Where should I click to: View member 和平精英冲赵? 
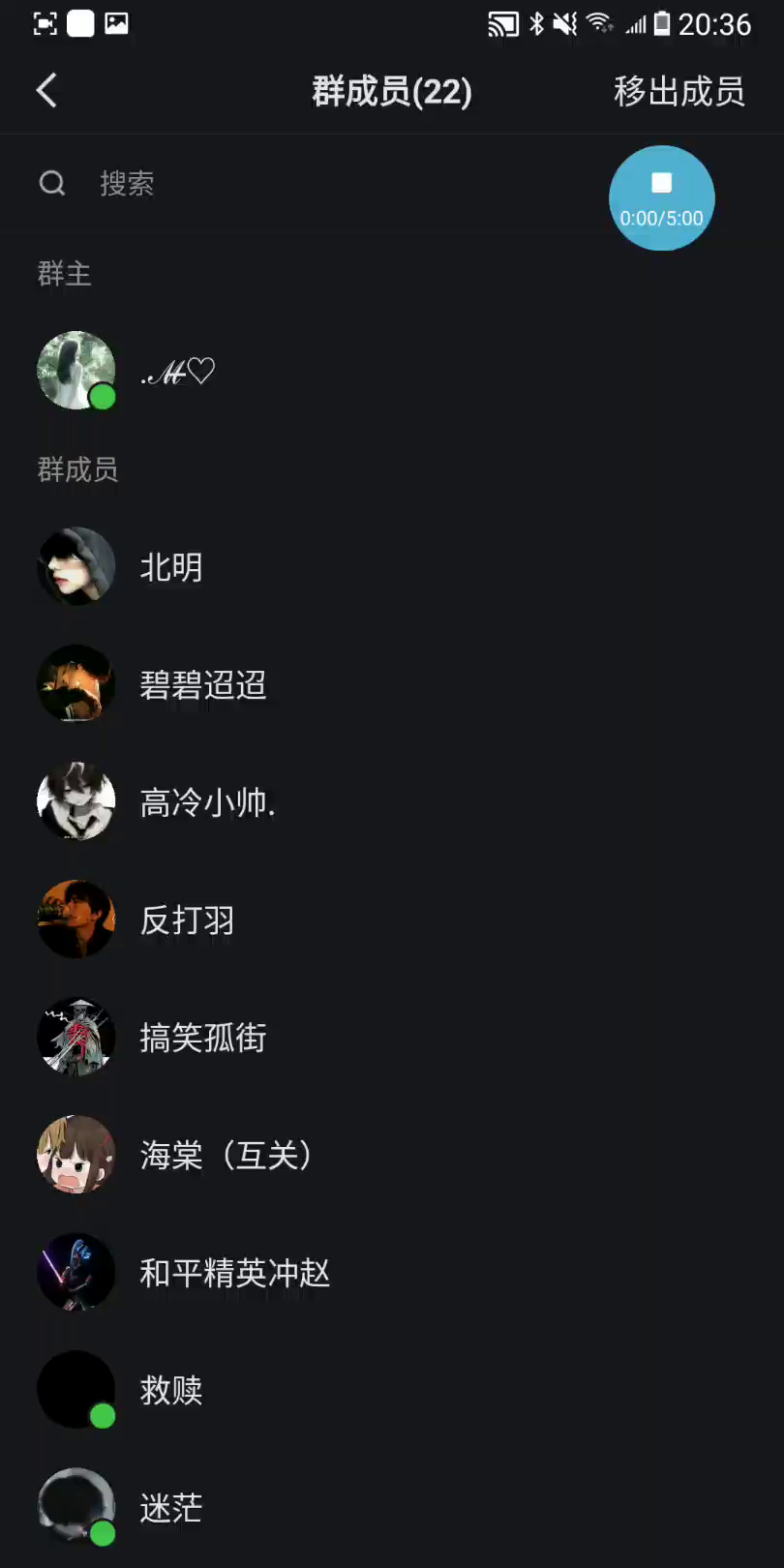click(x=234, y=1273)
